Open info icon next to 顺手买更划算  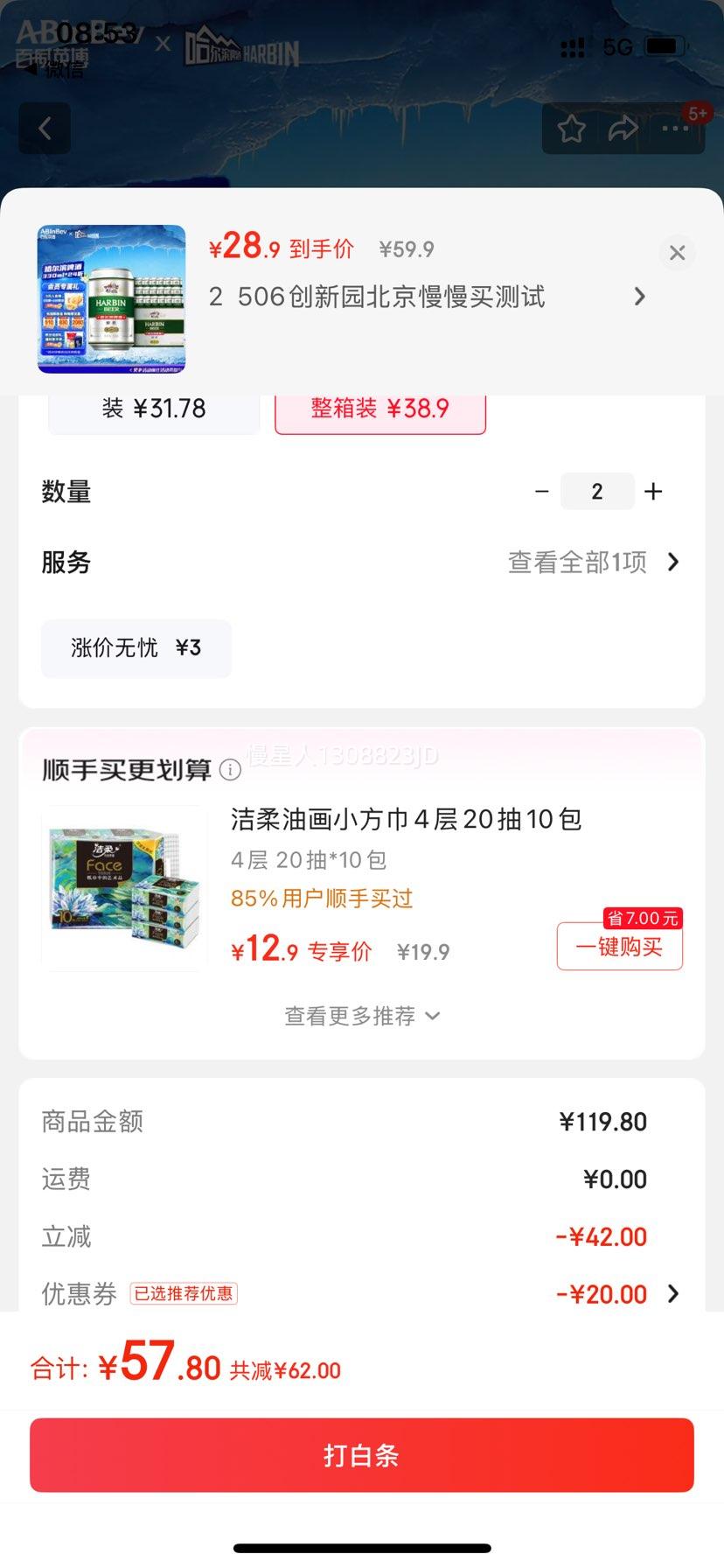pyautogui.click(x=230, y=770)
